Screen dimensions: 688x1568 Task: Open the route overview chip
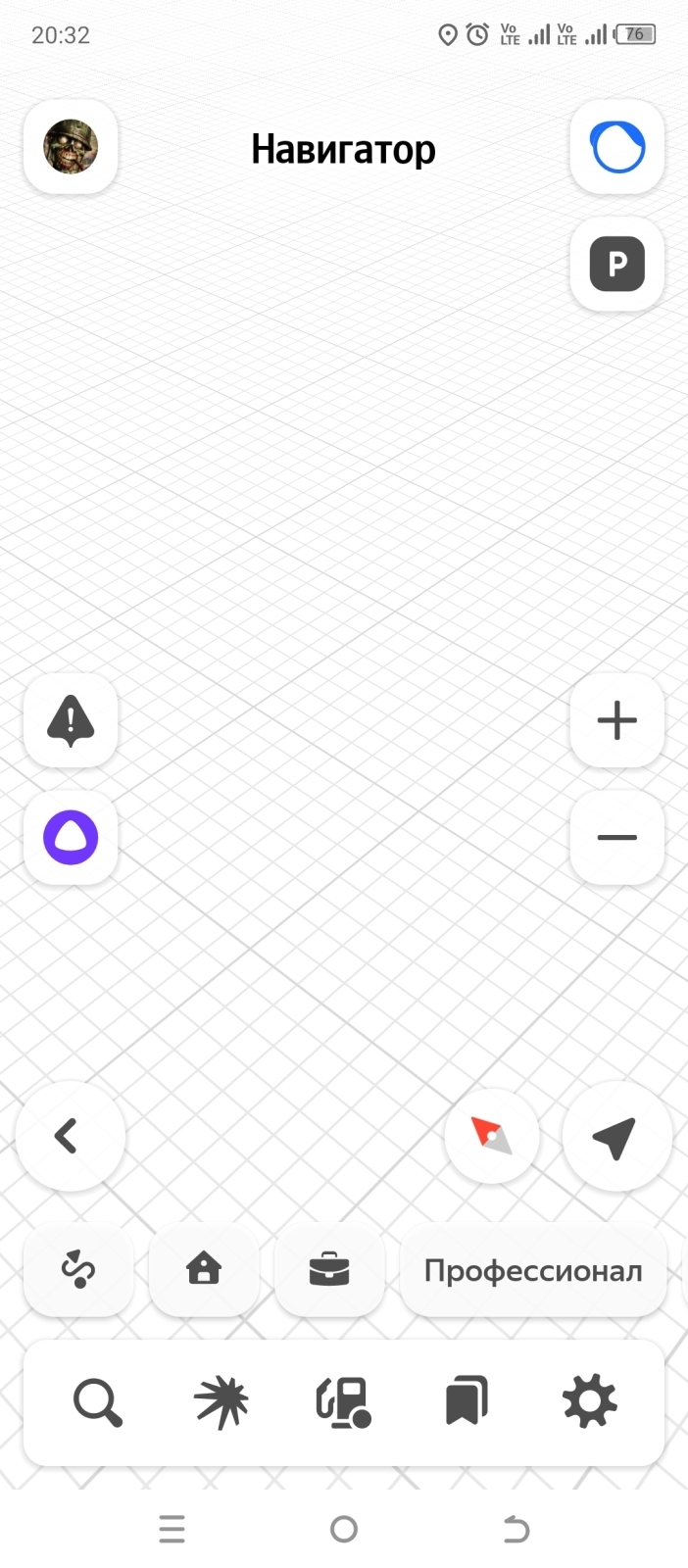click(78, 1270)
